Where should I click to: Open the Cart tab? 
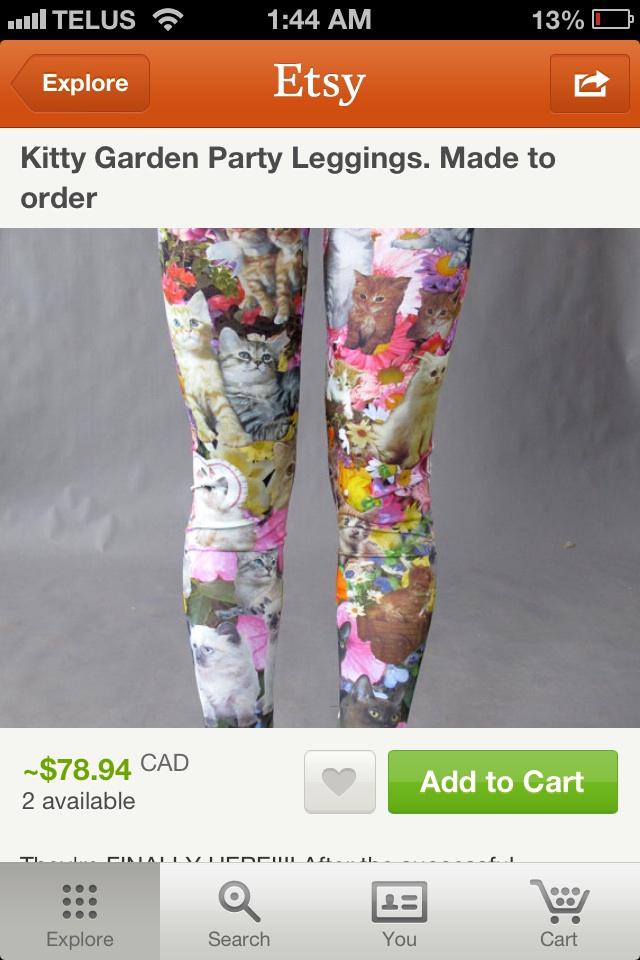pos(559,912)
